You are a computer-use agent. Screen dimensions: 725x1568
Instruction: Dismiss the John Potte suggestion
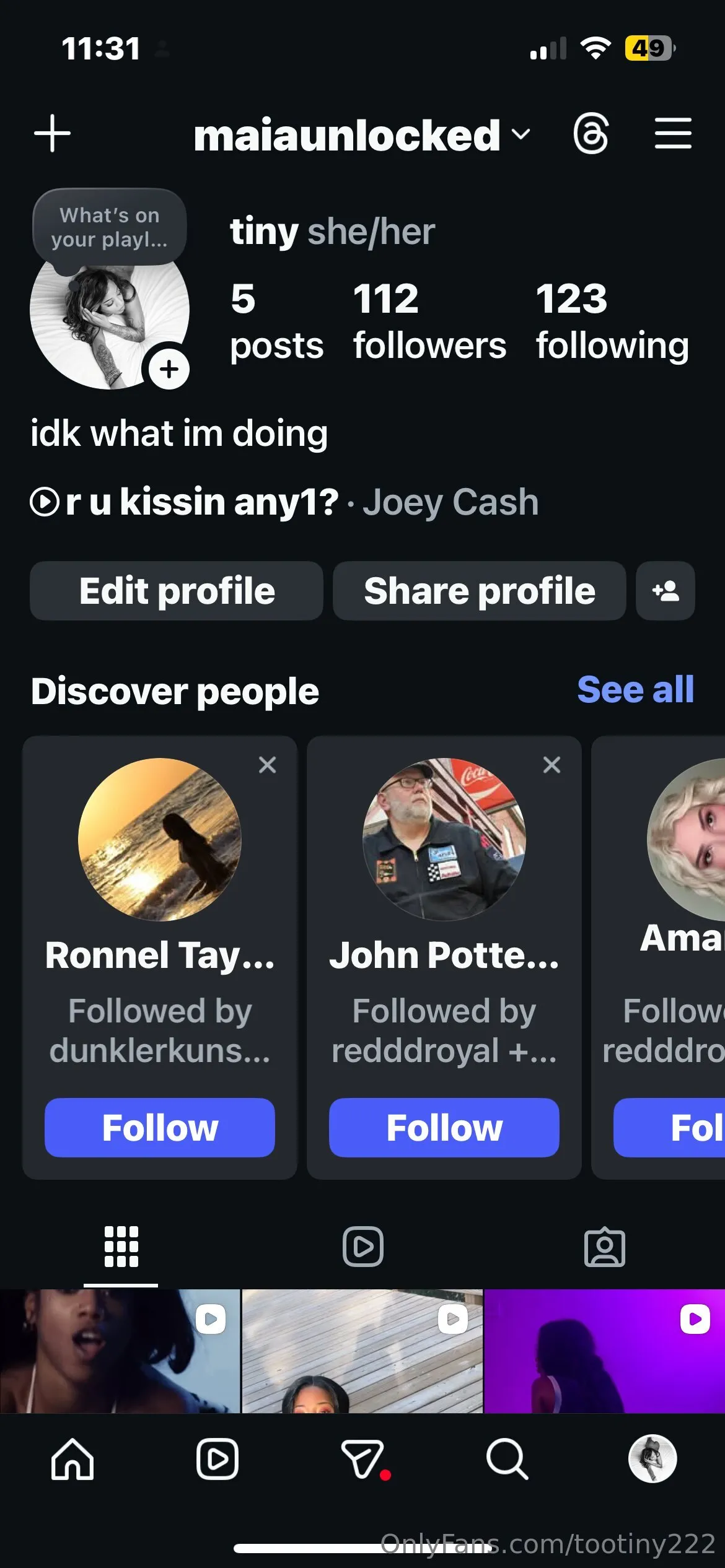[x=551, y=765]
